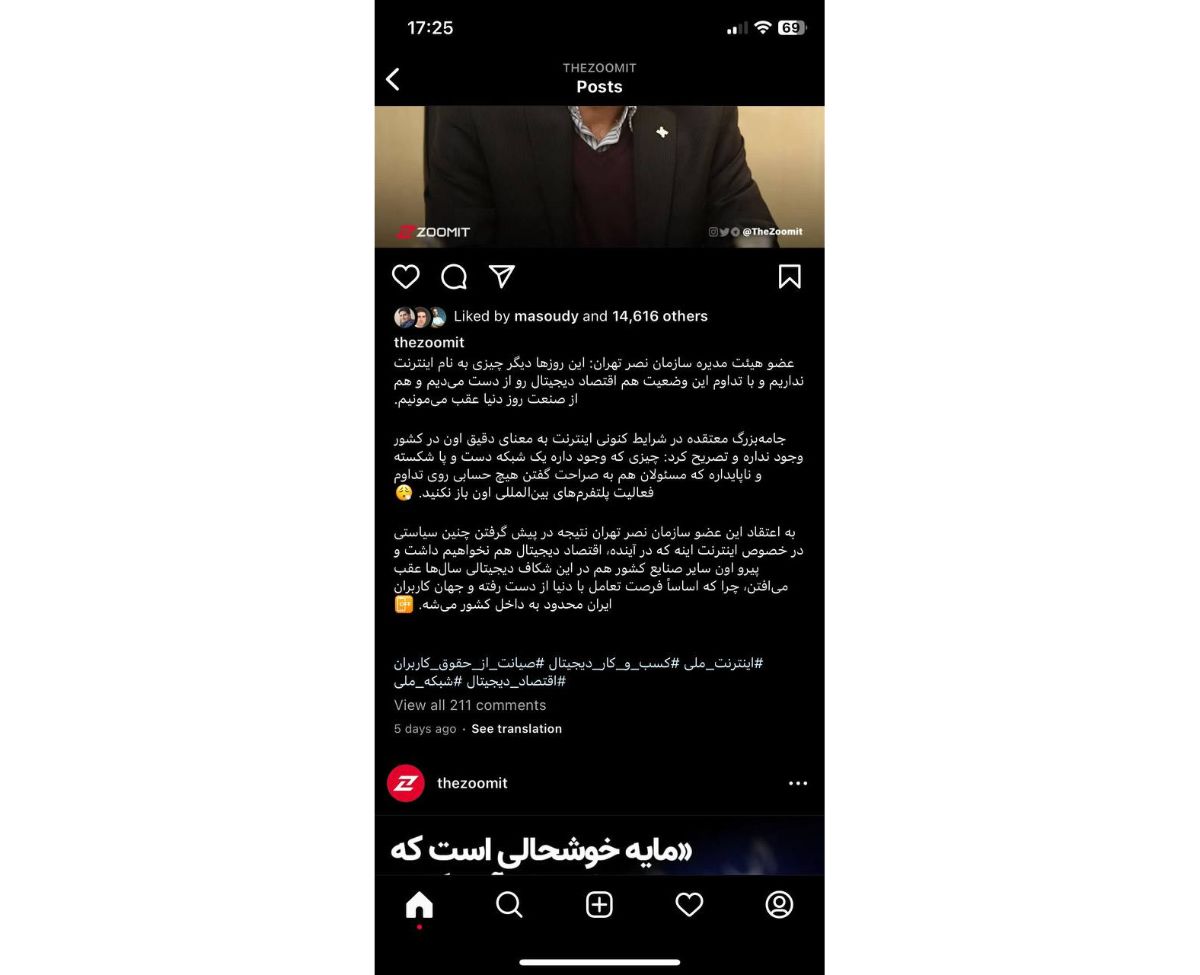Screen dimensions: 1200x975
Task: Switch to the Search tab
Action: pos(509,905)
